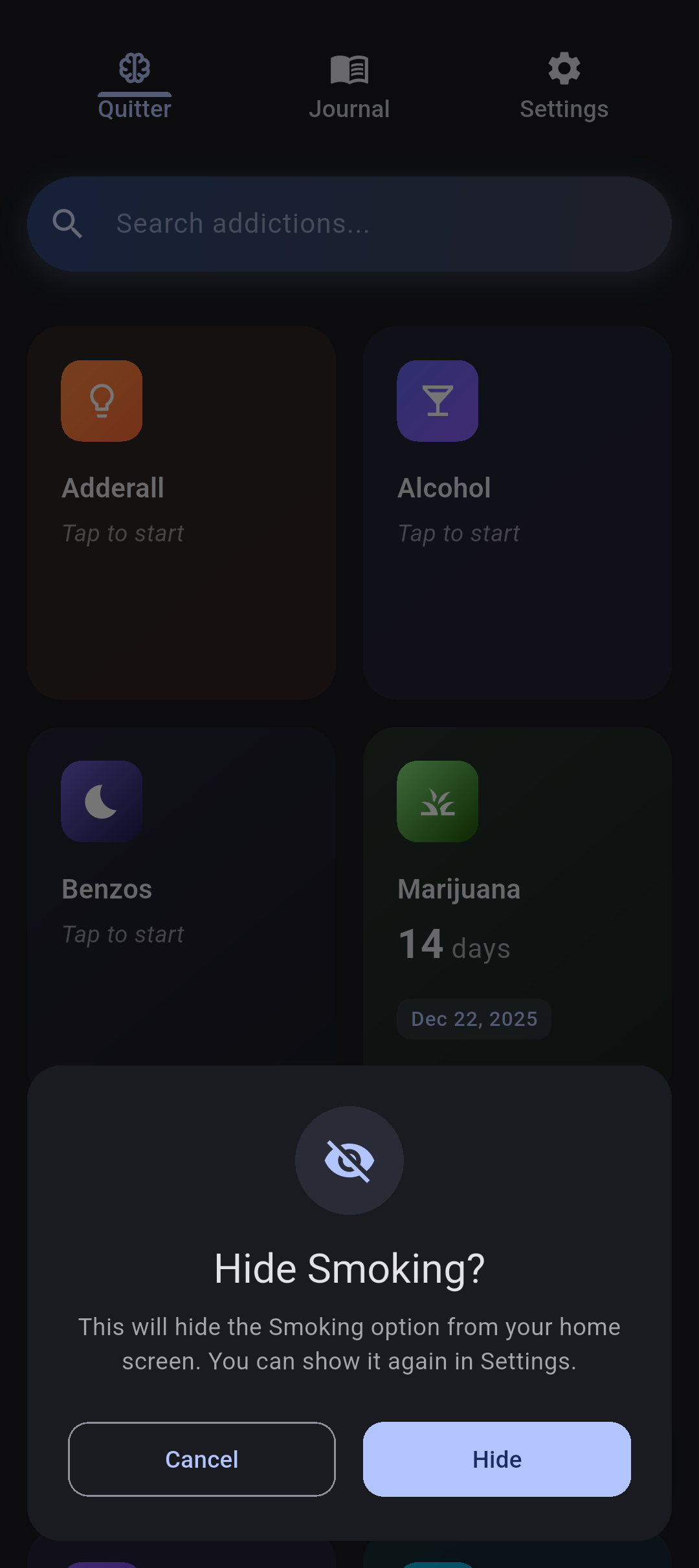This screenshot has width=699, height=1568.
Task: Open the Adderall card
Action: (181, 512)
